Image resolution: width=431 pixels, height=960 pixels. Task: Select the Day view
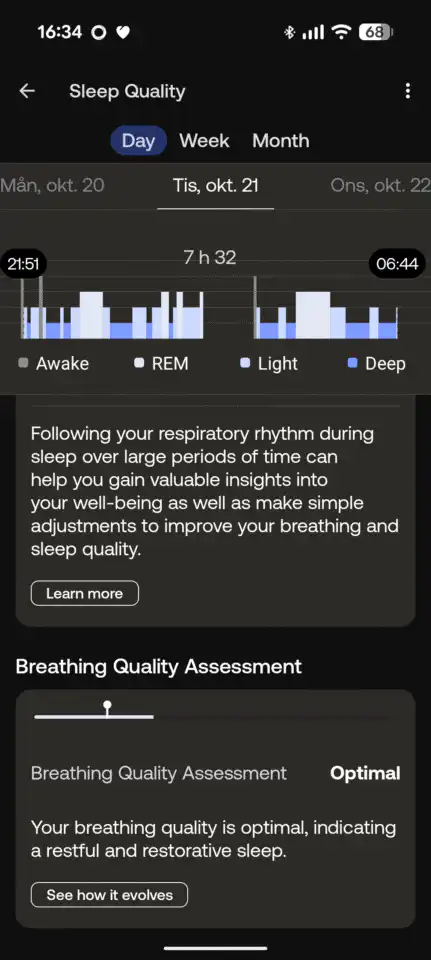138,140
